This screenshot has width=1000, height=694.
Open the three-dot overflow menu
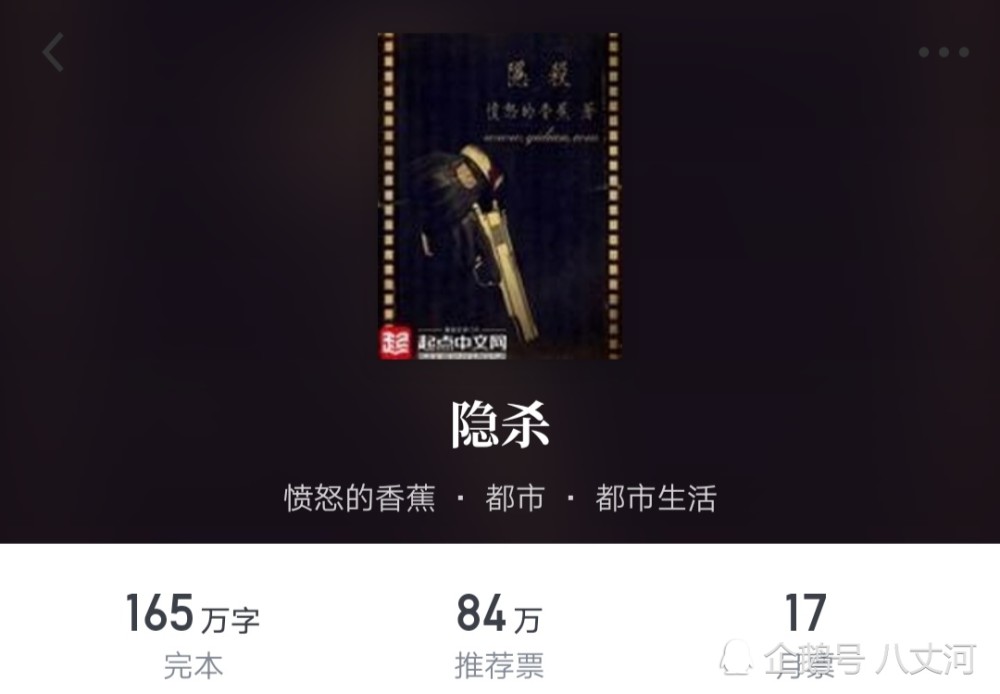(x=943, y=52)
